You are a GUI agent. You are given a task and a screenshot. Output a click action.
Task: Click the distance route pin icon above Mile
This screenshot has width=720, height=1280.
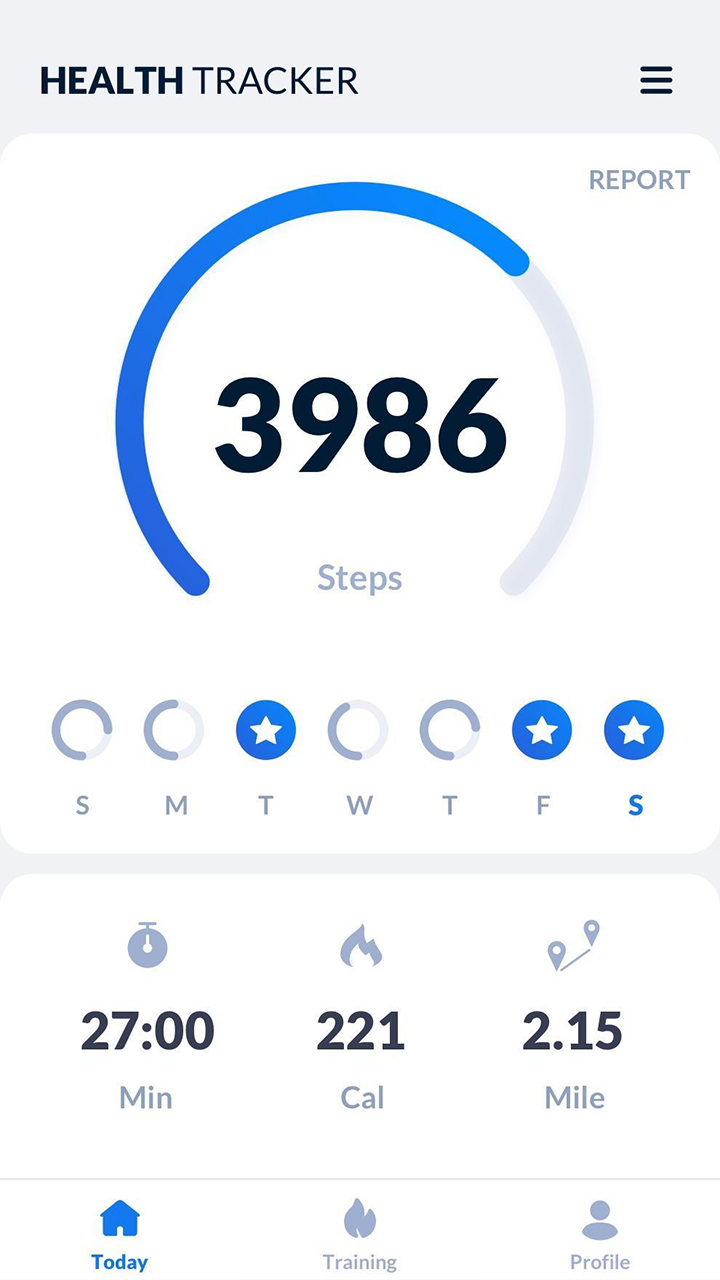point(575,943)
